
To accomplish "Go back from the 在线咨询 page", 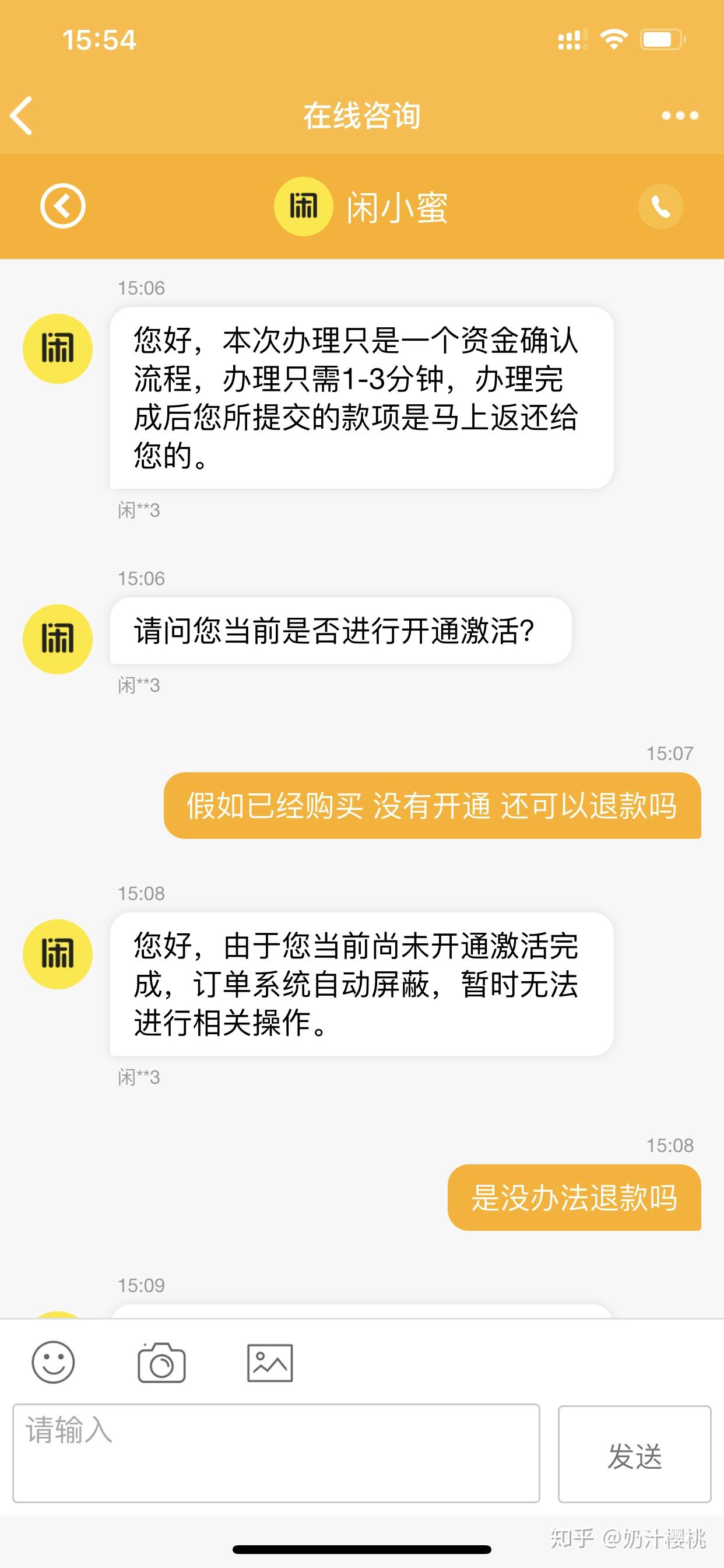I will click(22, 116).
